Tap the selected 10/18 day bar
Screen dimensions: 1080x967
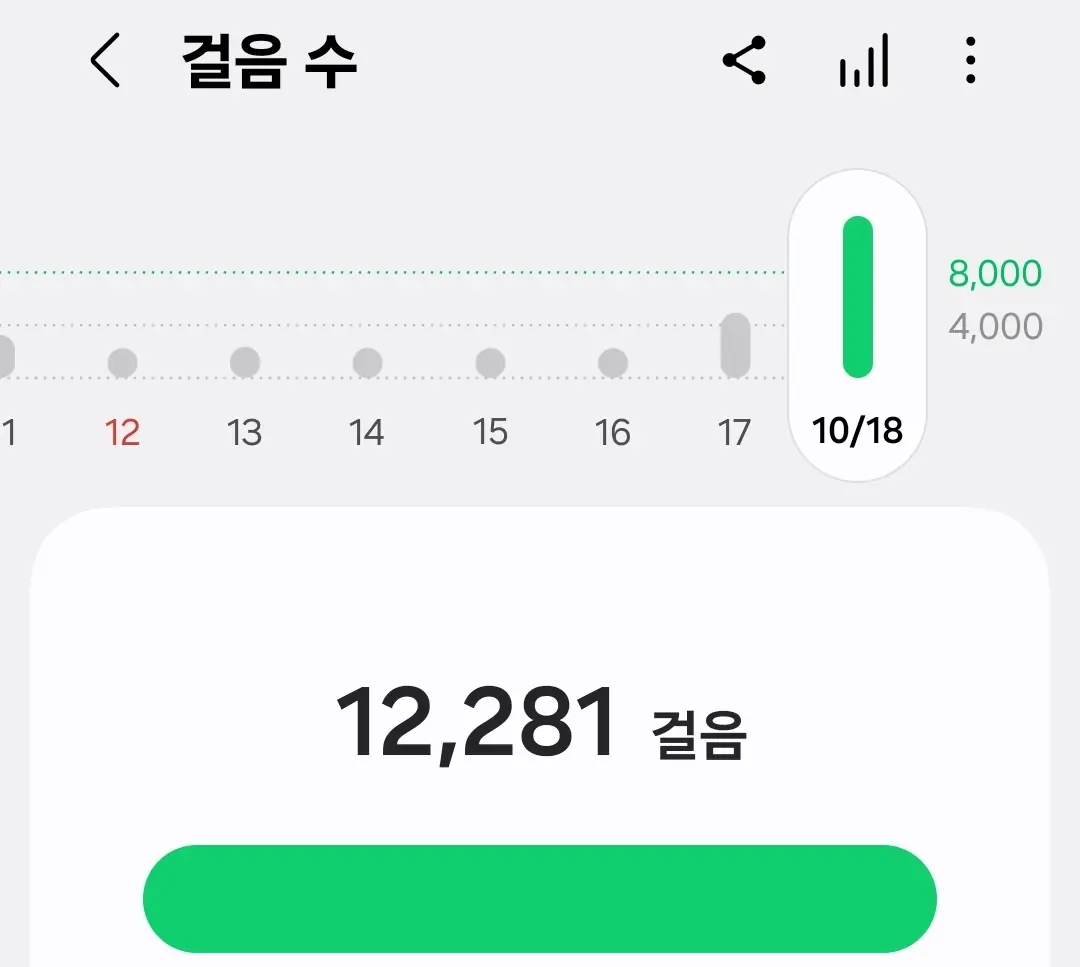pyautogui.click(x=858, y=298)
